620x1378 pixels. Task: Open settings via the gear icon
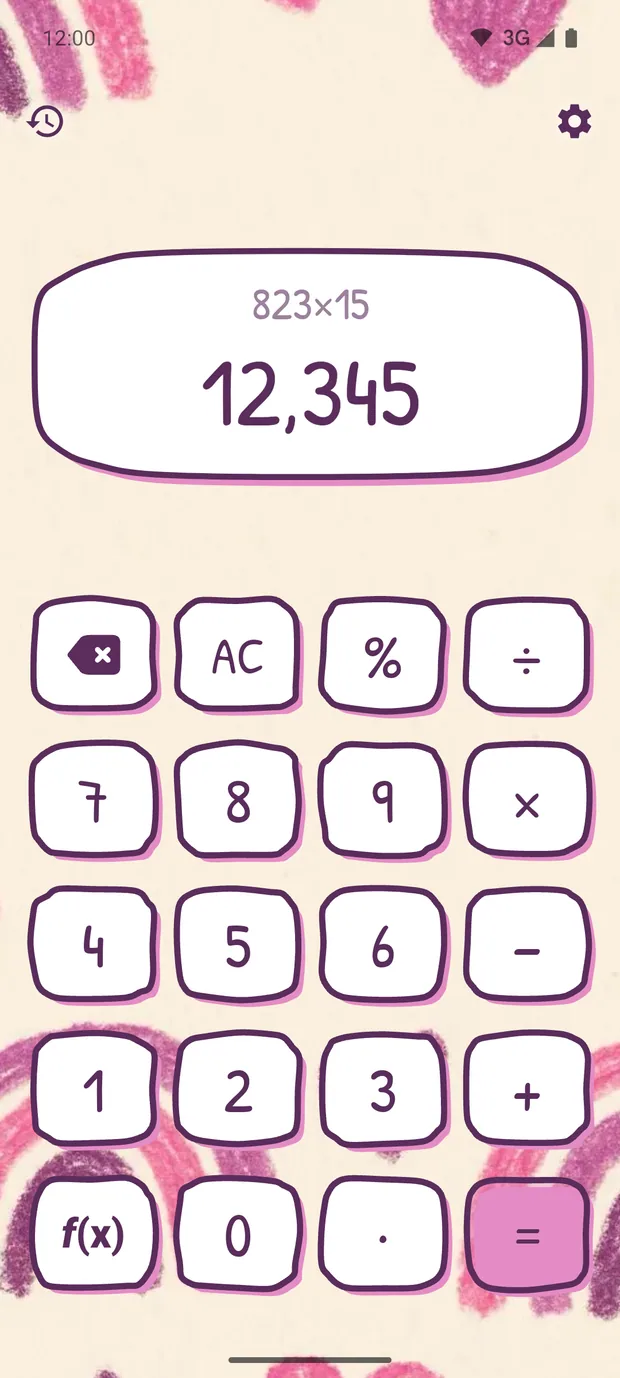(574, 122)
